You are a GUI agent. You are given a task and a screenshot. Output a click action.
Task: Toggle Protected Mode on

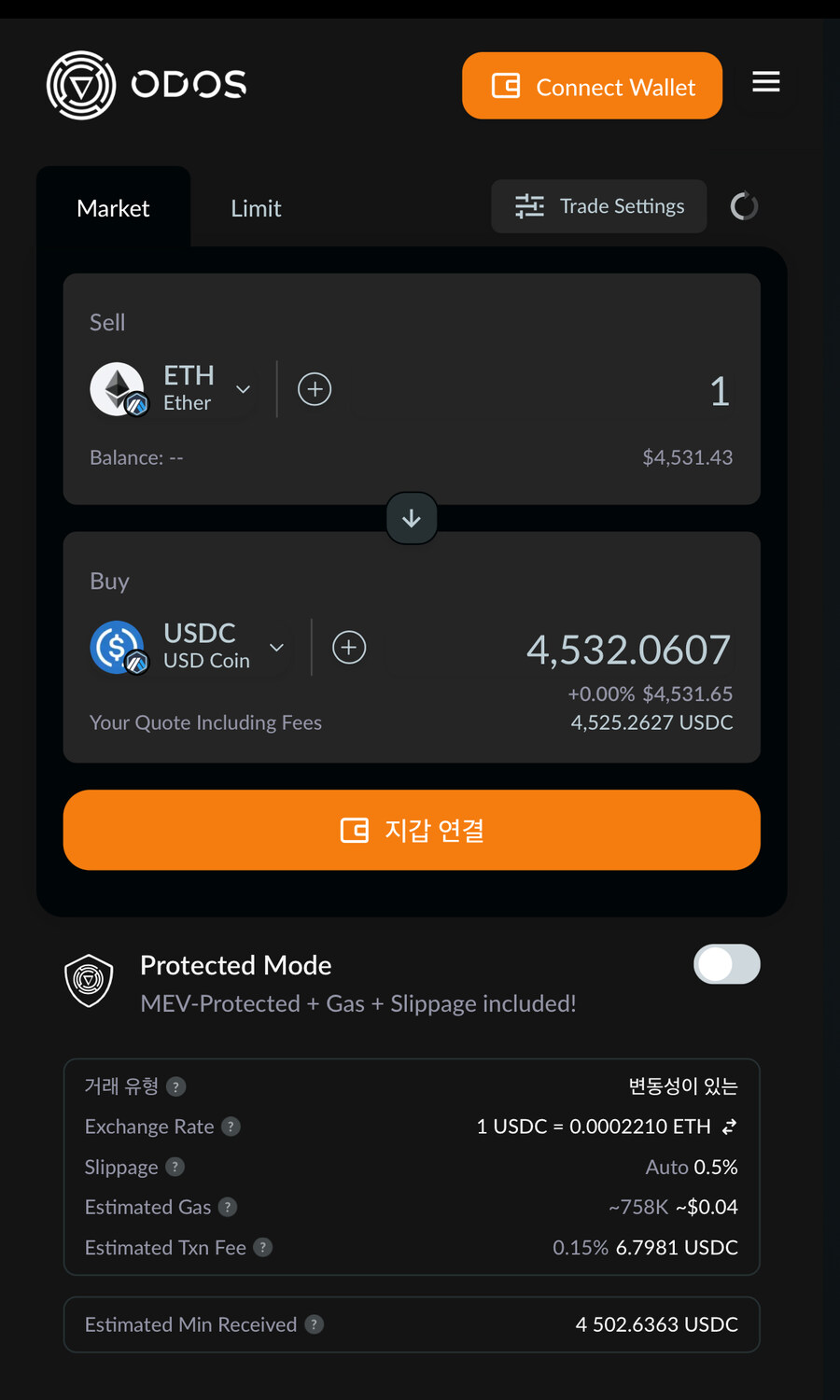tap(726, 964)
